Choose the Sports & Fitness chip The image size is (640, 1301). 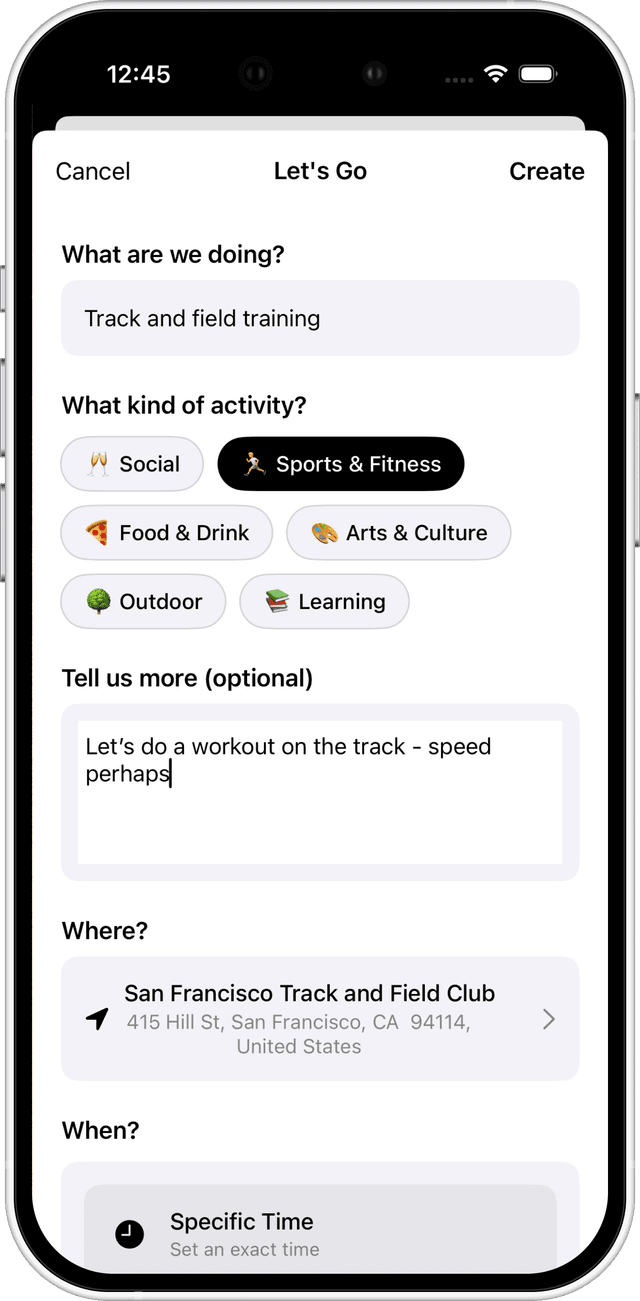pyautogui.click(x=340, y=464)
